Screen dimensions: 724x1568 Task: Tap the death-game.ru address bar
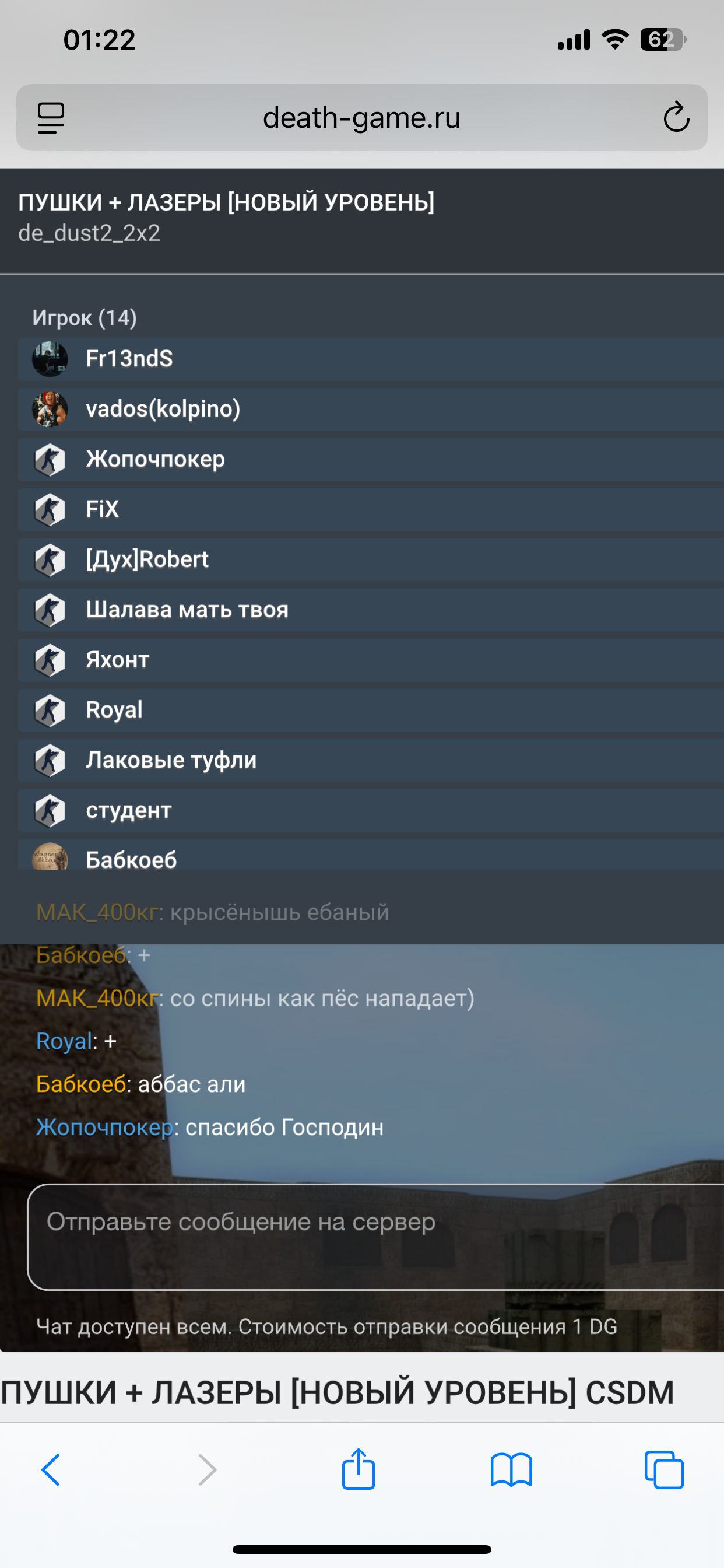click(x=361, y=117)
